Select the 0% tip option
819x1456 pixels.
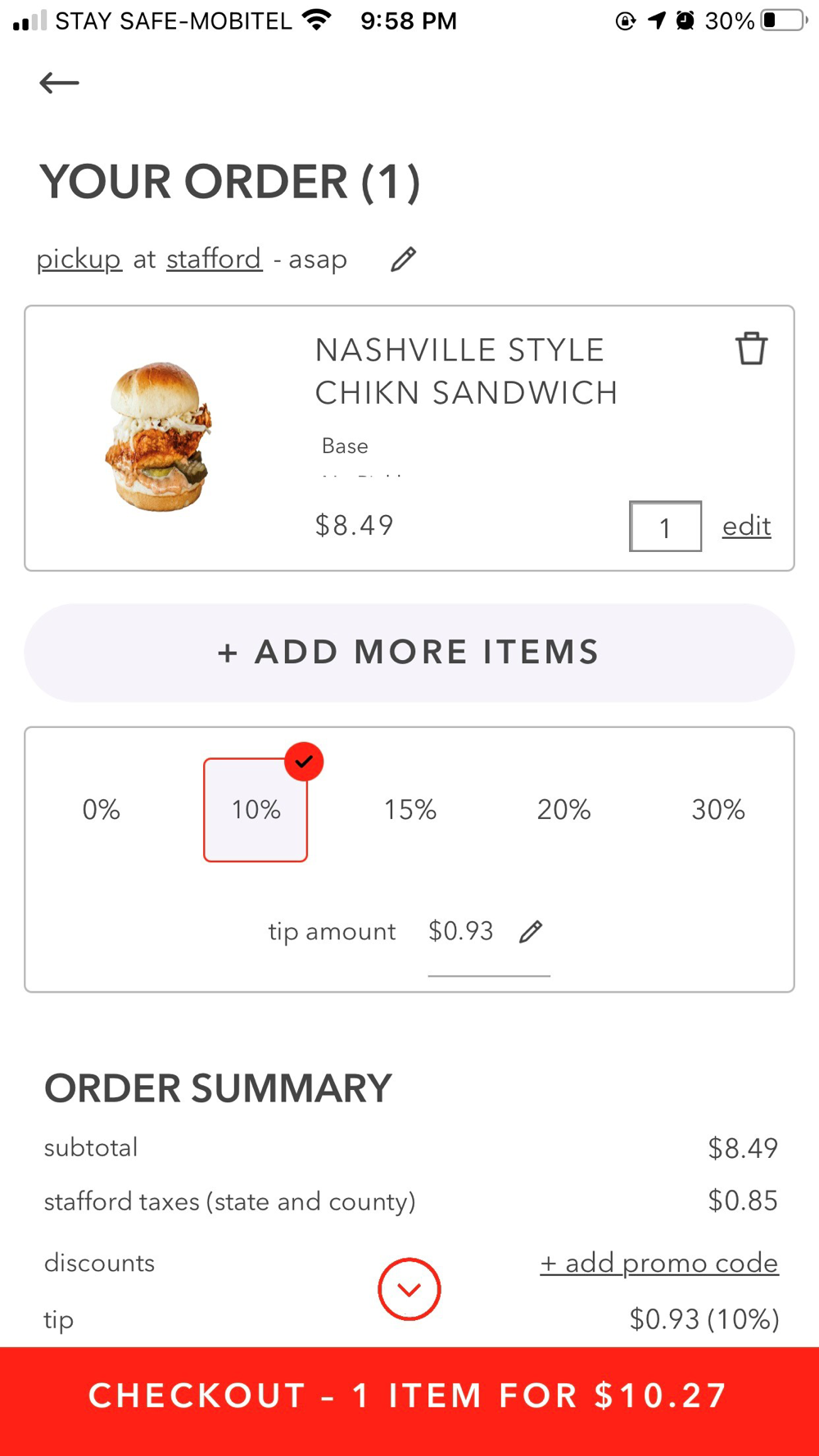102,810
